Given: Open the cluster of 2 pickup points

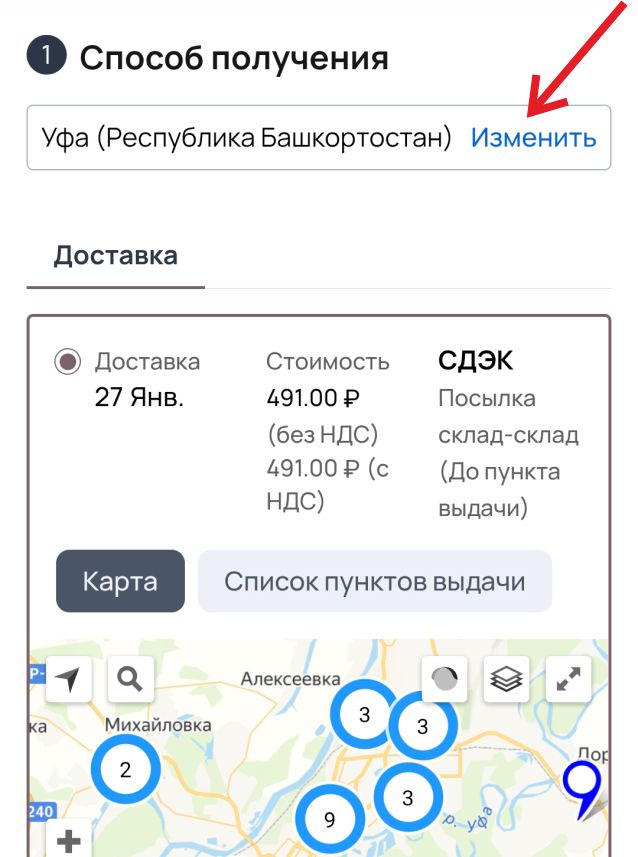Looking at the screenshot, I should (x=125, y=770).
